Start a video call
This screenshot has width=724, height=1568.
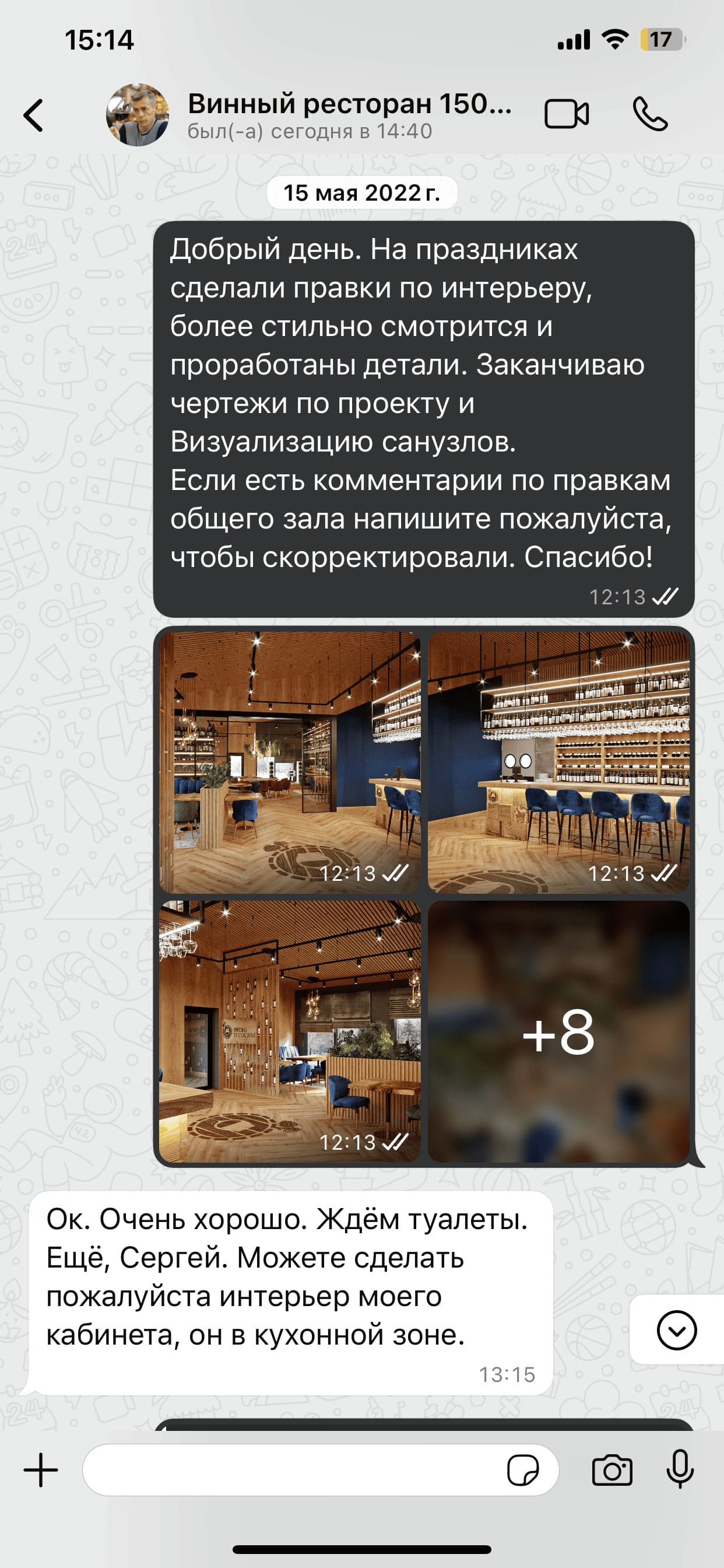pyautogui.click(x=566, y=114)
